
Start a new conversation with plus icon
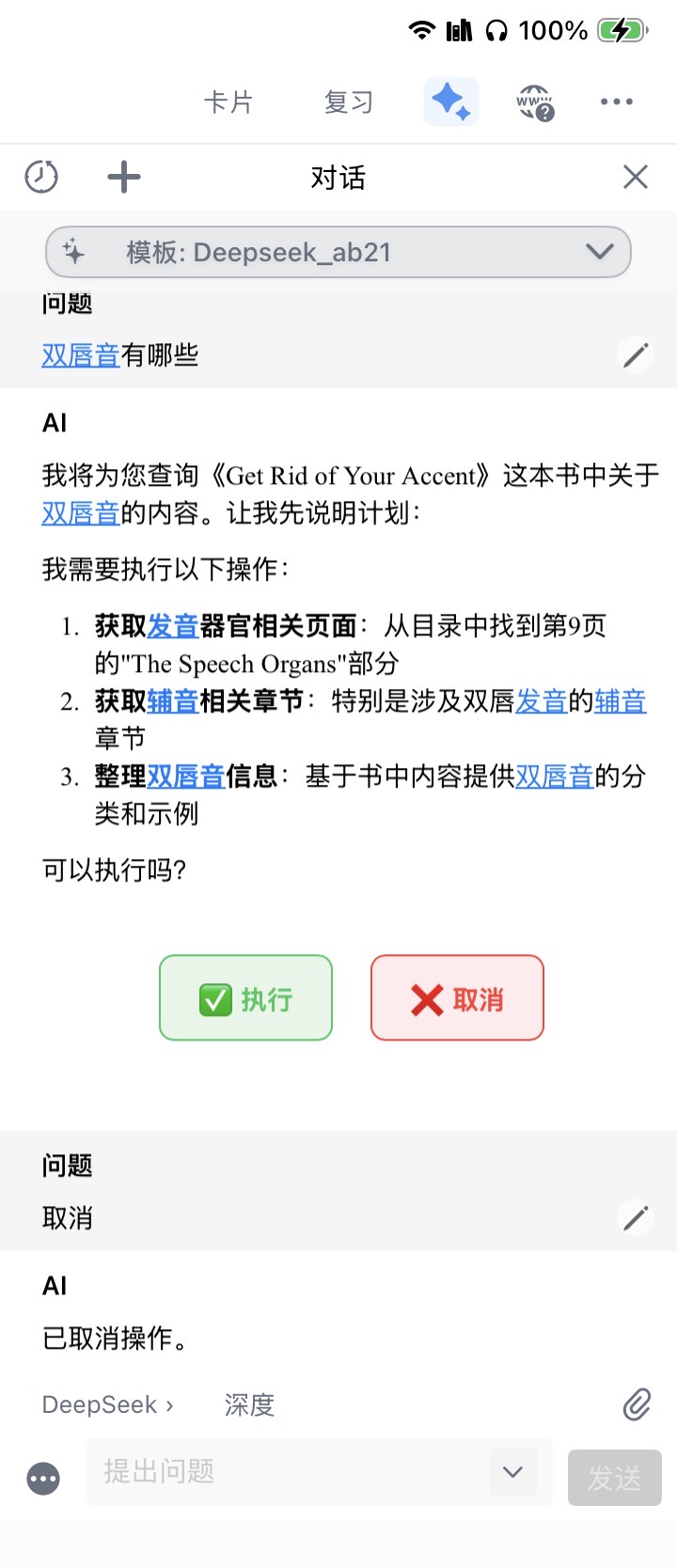click(124, 177)
